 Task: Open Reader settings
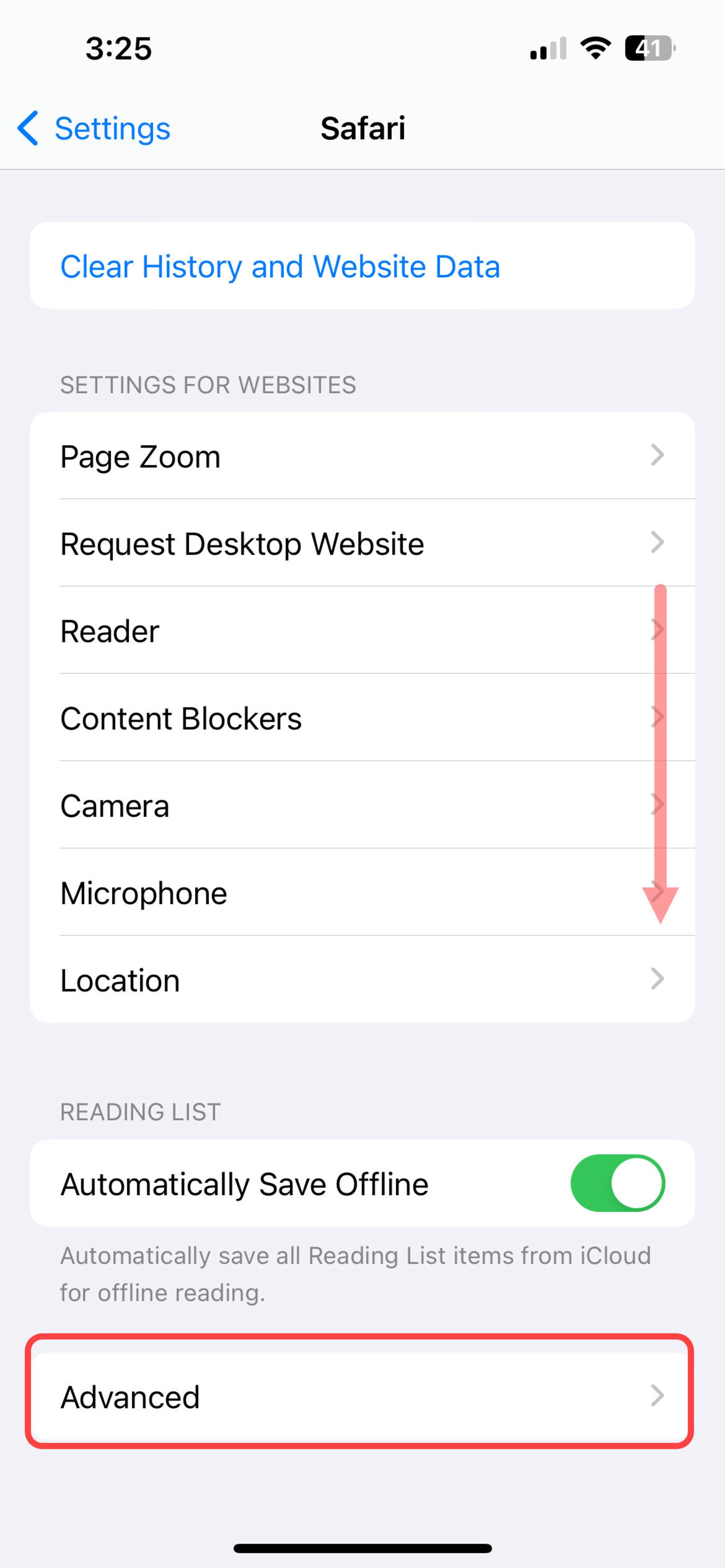click(x=362, y=631)
